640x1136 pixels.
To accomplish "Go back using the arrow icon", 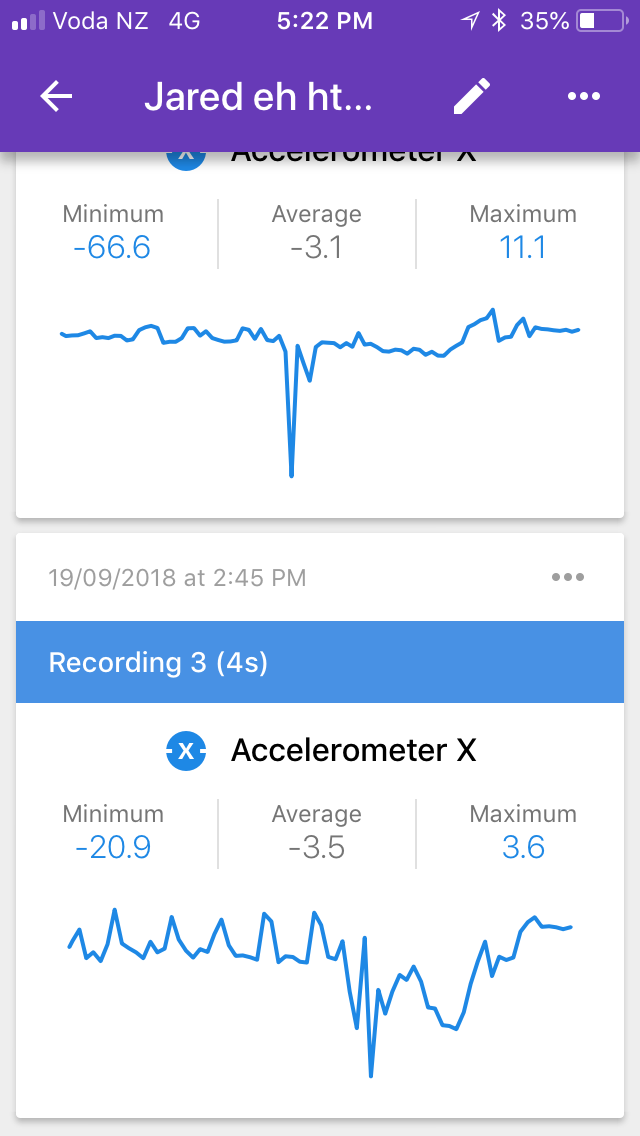I will click(56, 96).
